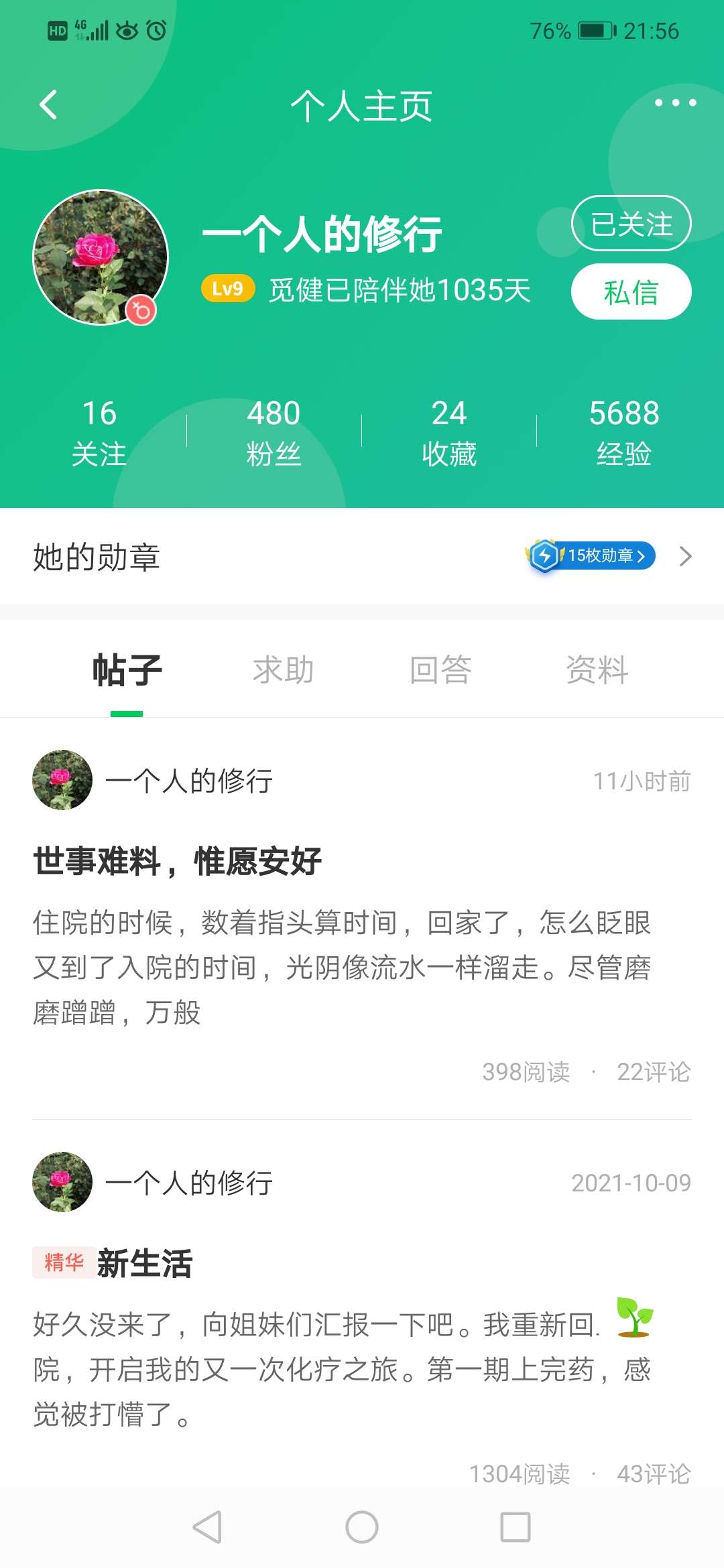724x1568 pixels.
Task: Open the post 世事难料，惟愿安好
Action: click(178, 861)
